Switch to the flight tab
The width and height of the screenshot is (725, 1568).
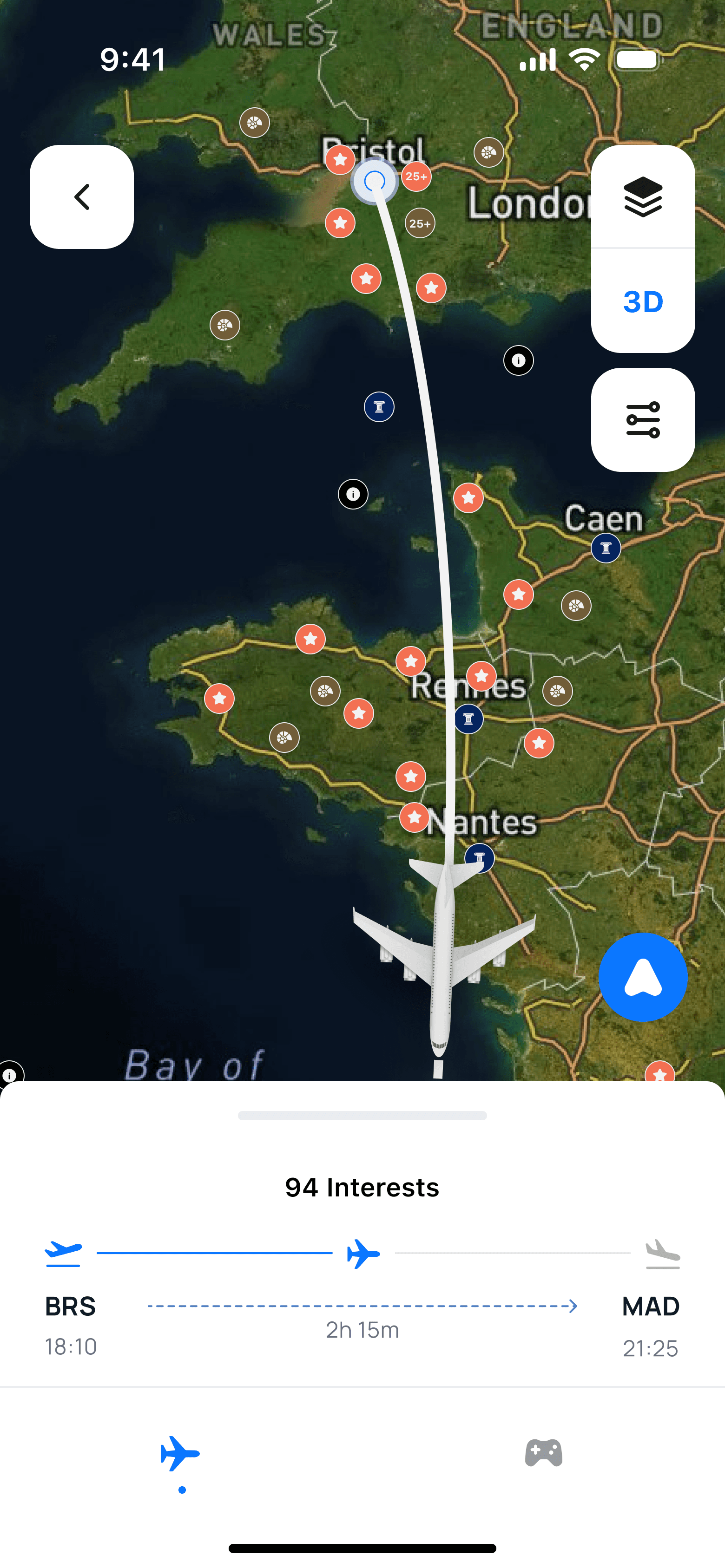tap(180, 1454)
